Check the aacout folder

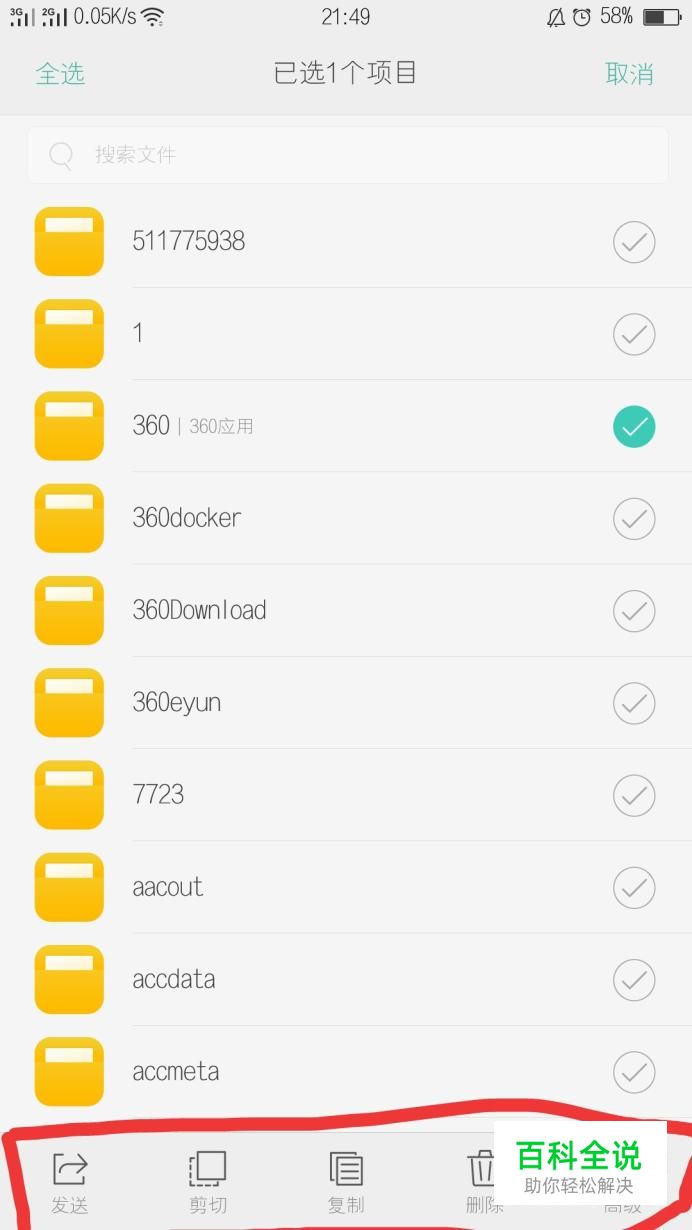pos(633,888)
